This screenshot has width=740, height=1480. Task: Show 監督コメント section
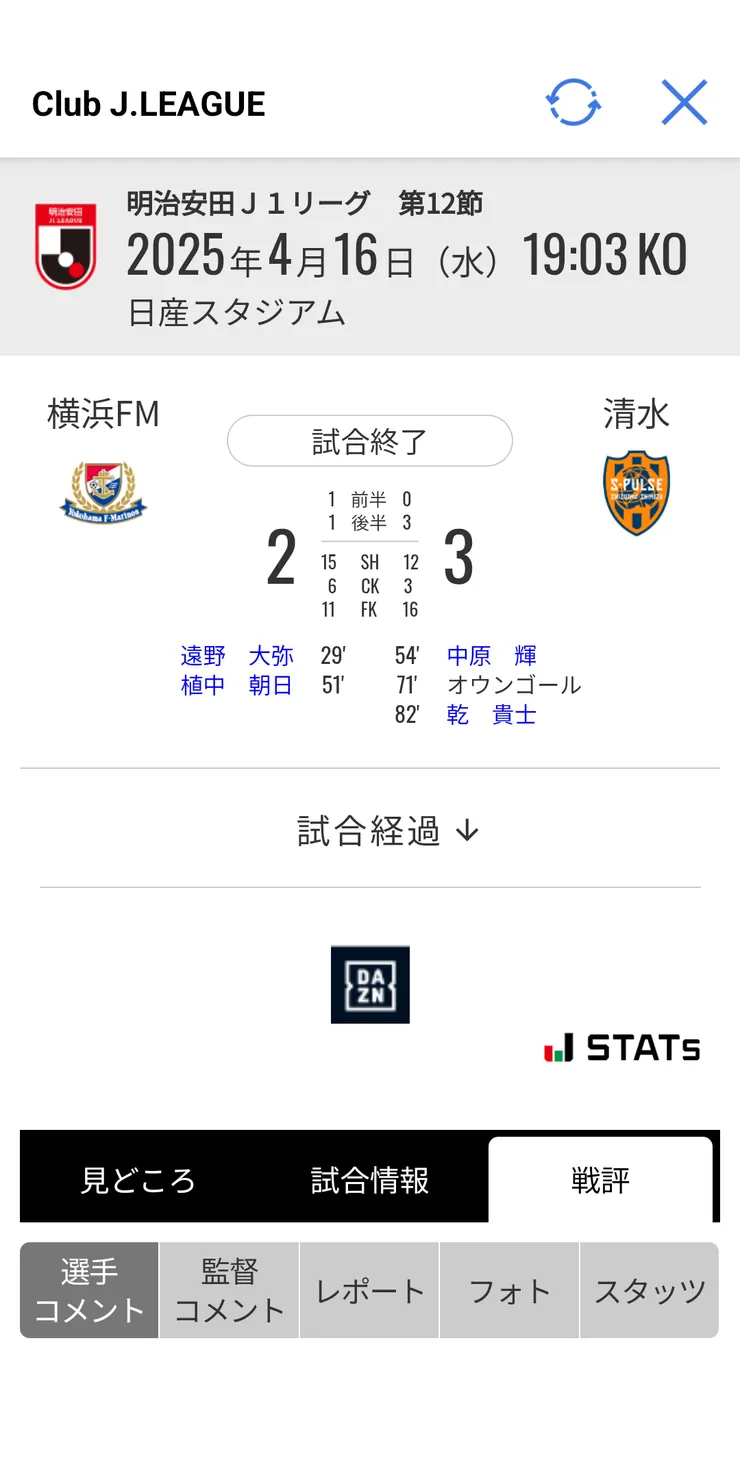(229, 1290)
